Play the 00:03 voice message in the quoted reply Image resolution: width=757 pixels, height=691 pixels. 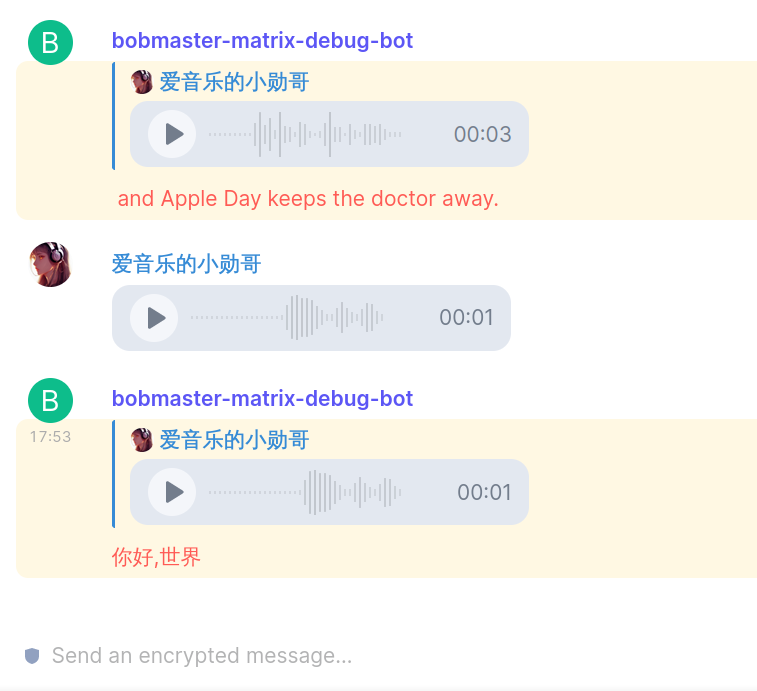point(172,134)
